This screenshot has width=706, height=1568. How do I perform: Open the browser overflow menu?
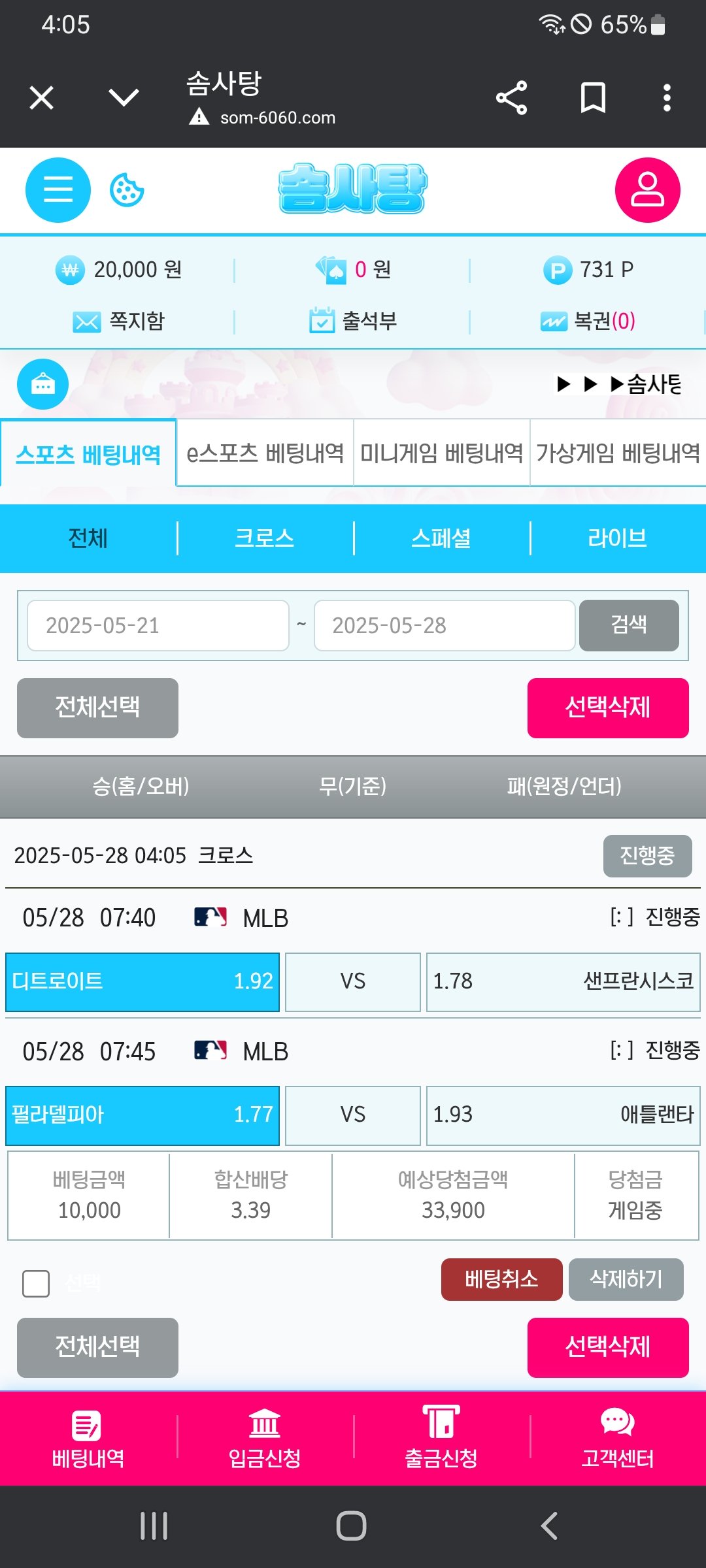[x=666, y=99]
